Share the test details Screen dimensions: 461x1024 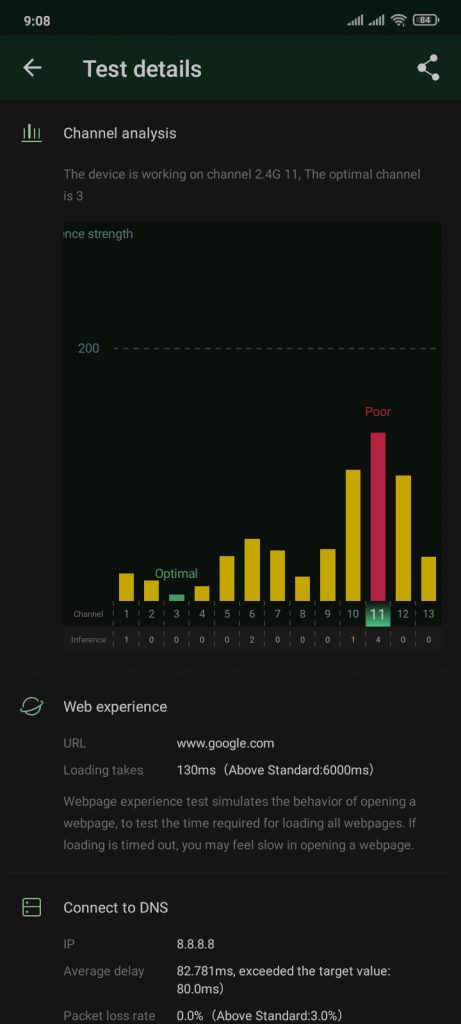pos(428,68)
